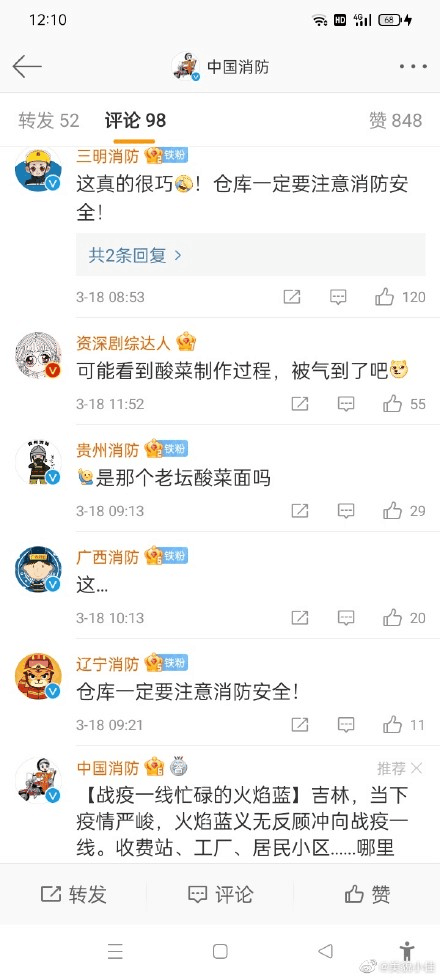Image resolution: width=440 pixels, height=978 pixels.
Task: Like 三明消防's comment
Action: pyautogui.click(x=400, y=297)
